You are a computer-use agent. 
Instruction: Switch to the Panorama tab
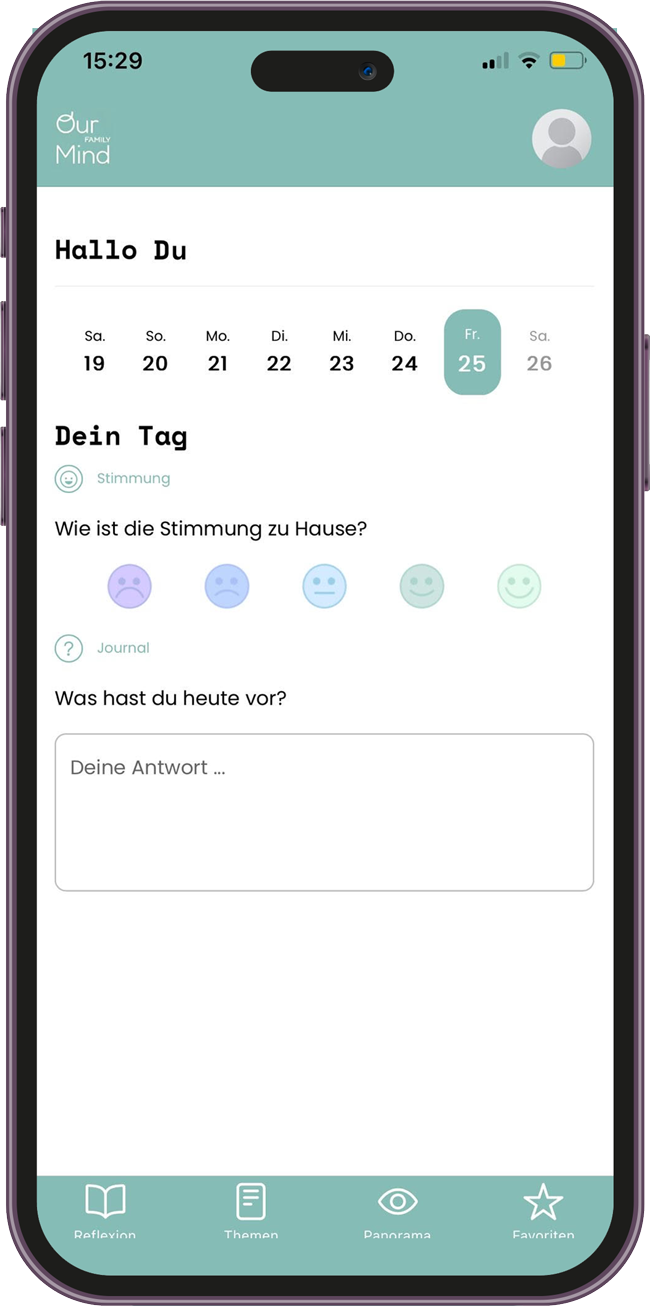pyautogui.click(x=397, y=1209)
